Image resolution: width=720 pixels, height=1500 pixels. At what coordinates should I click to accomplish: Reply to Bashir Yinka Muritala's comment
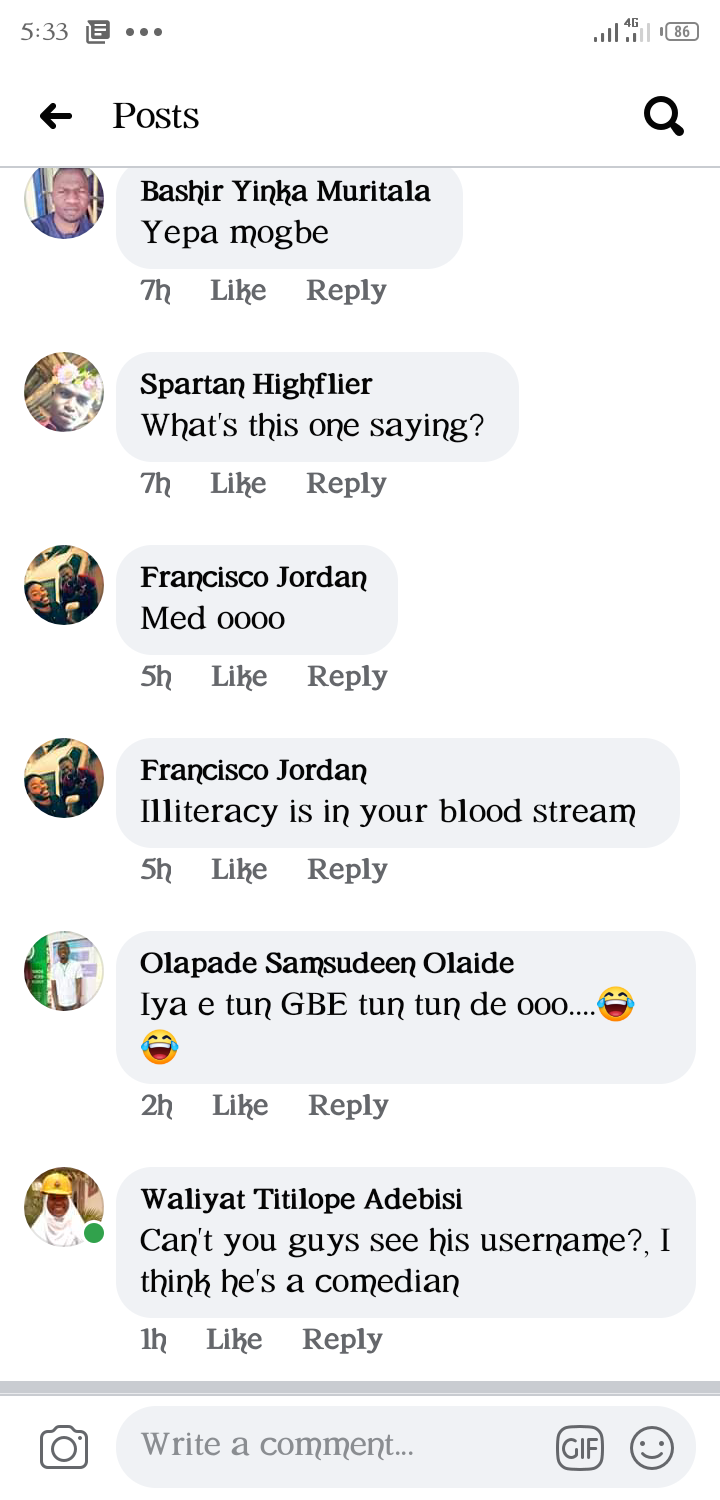tap(346, 291)
